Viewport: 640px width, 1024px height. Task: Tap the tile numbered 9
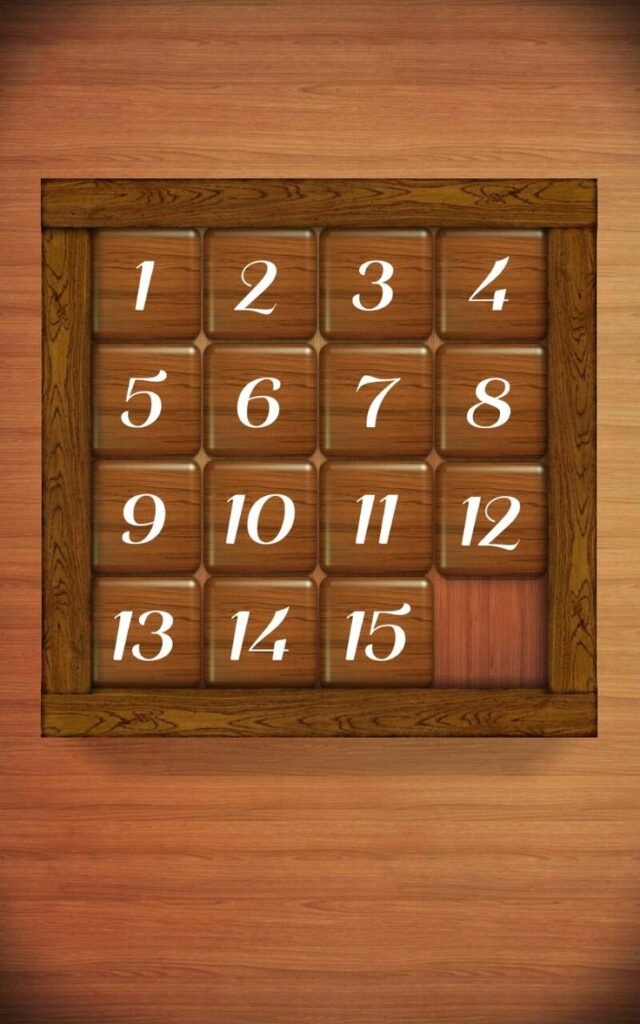coord(146,518)
